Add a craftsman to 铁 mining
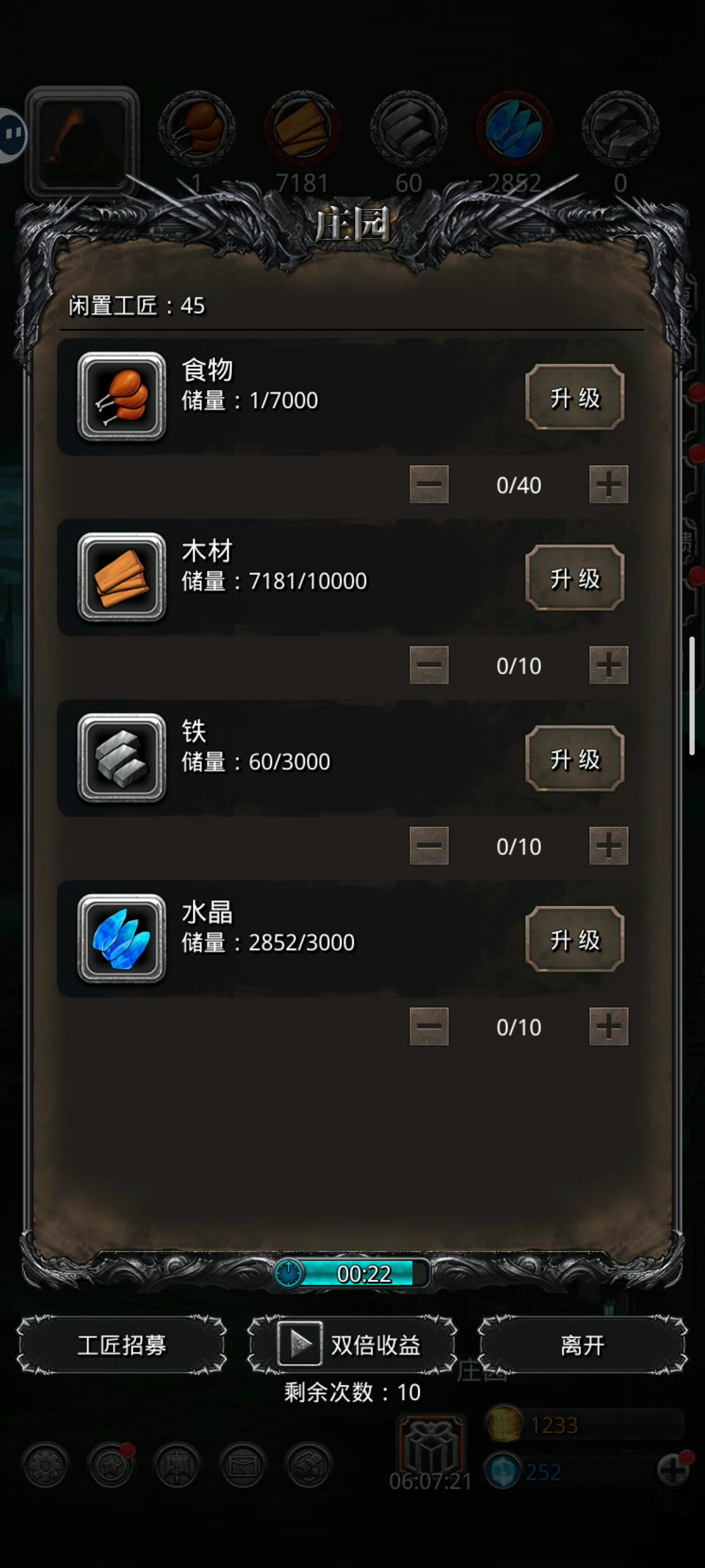Image resolution: width=705 pixels, height=1568 pixels. pyautogui.click(x=608, y=846)
